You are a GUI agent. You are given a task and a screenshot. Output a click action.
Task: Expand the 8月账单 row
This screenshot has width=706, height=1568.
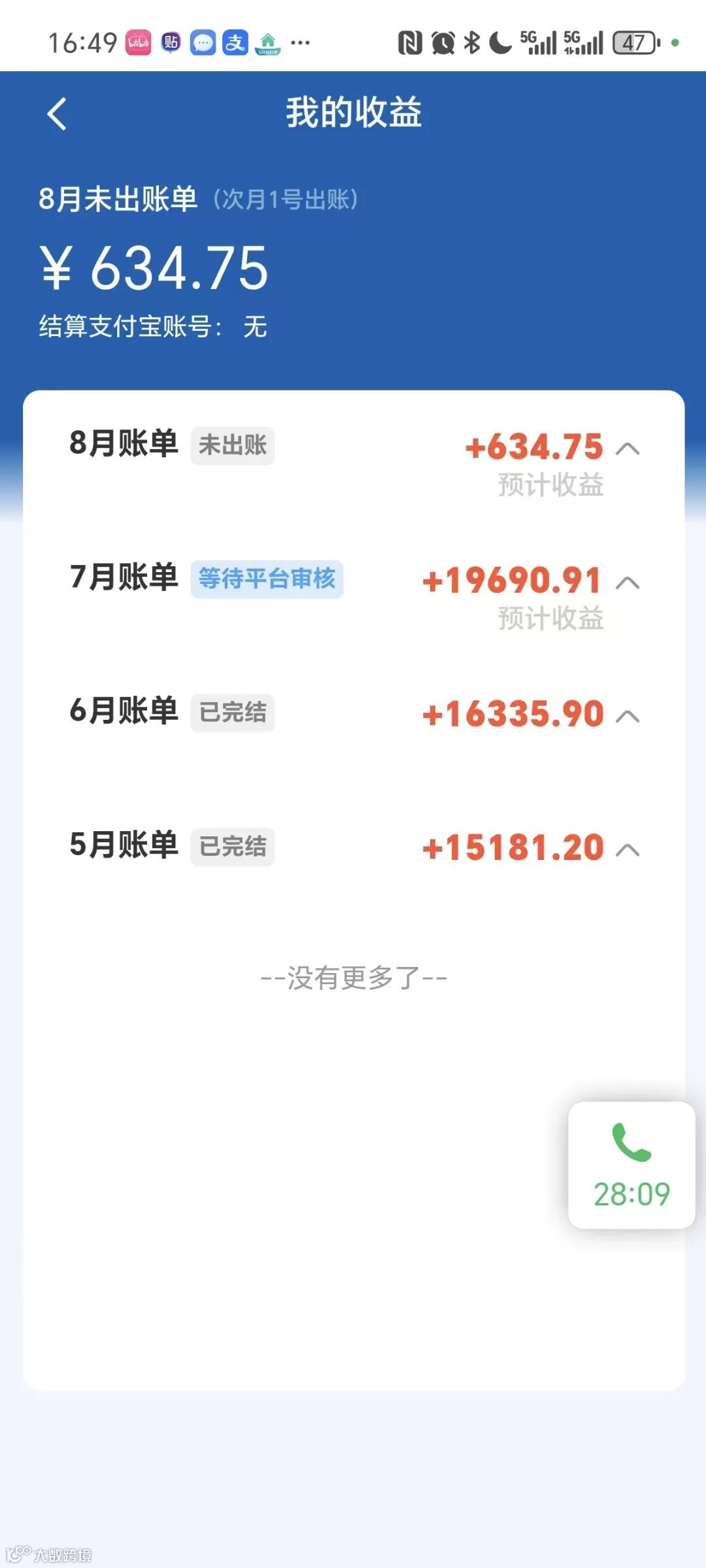628,449
